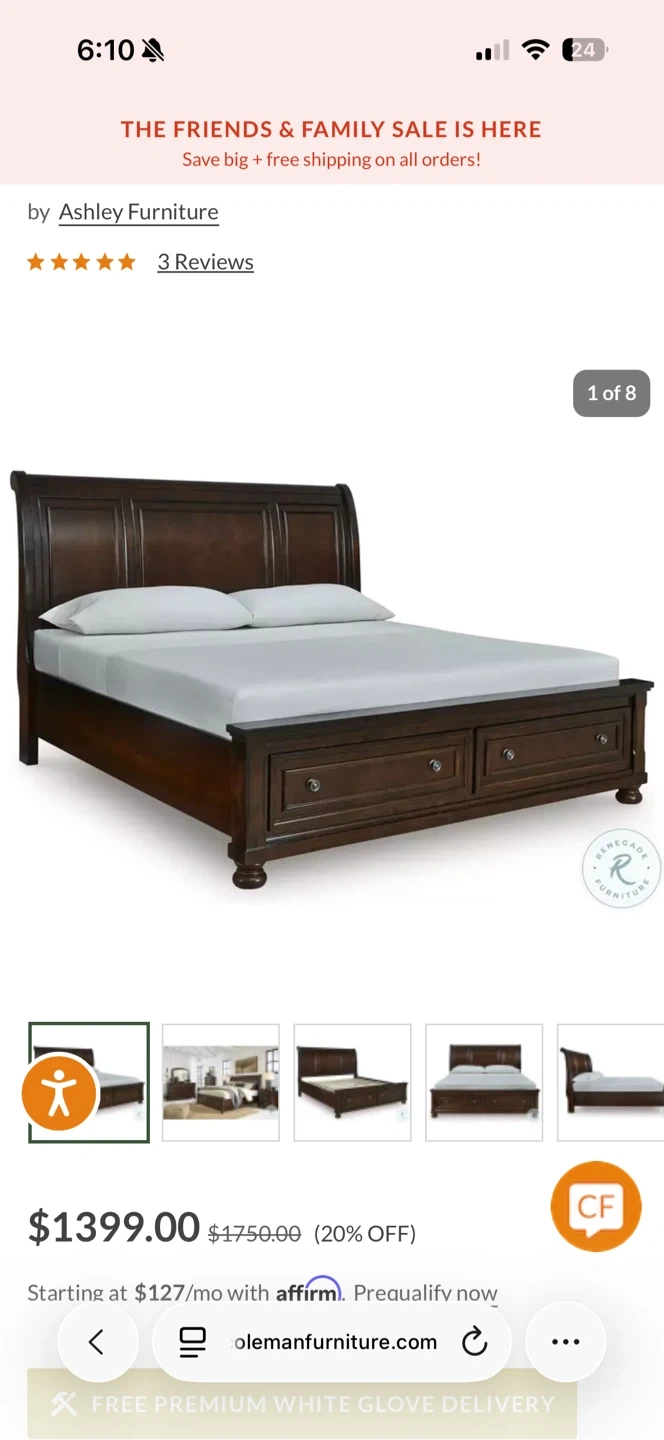Go back to the previous page
664x1440 pixels.
click(x=96, y=1342)
